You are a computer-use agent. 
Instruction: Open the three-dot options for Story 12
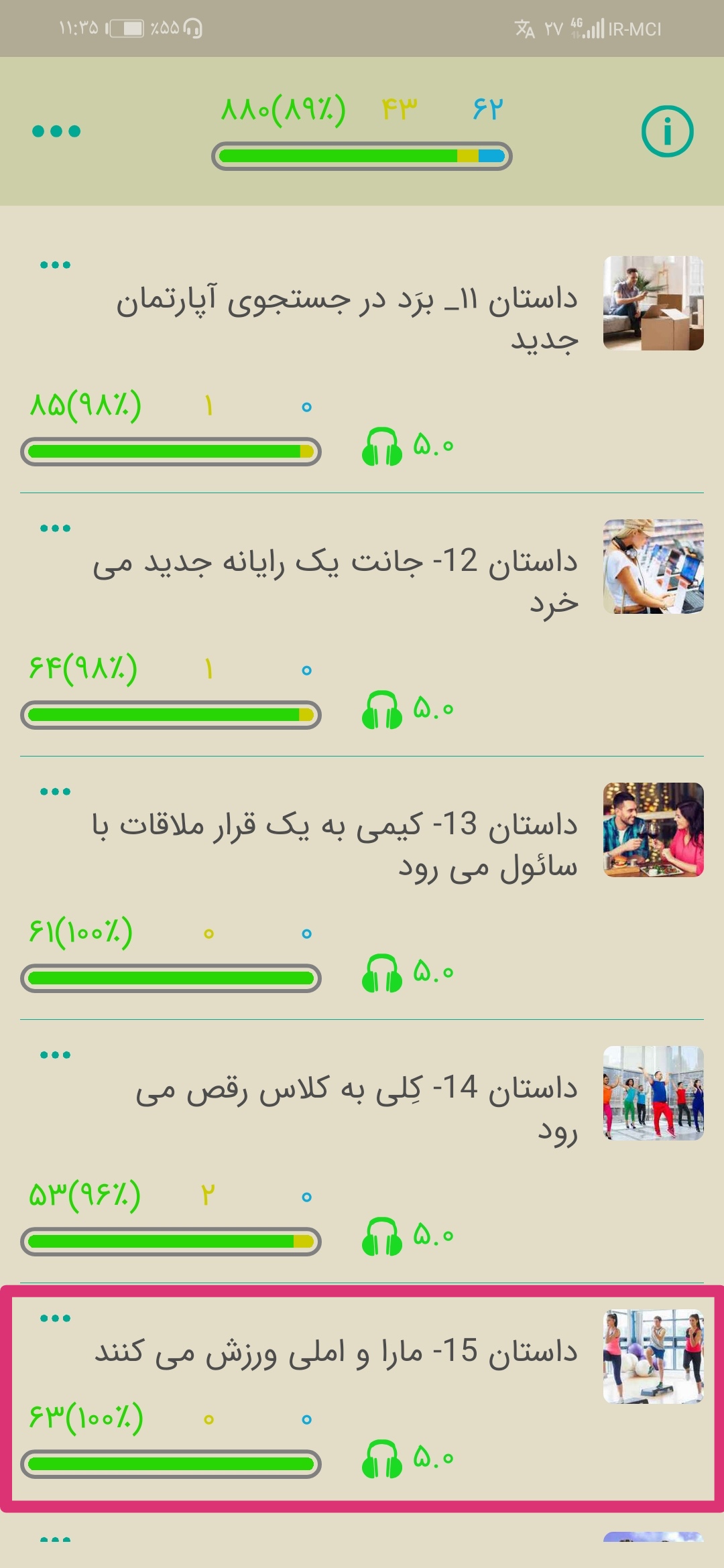pyautogui.click(x=55, y=529)
